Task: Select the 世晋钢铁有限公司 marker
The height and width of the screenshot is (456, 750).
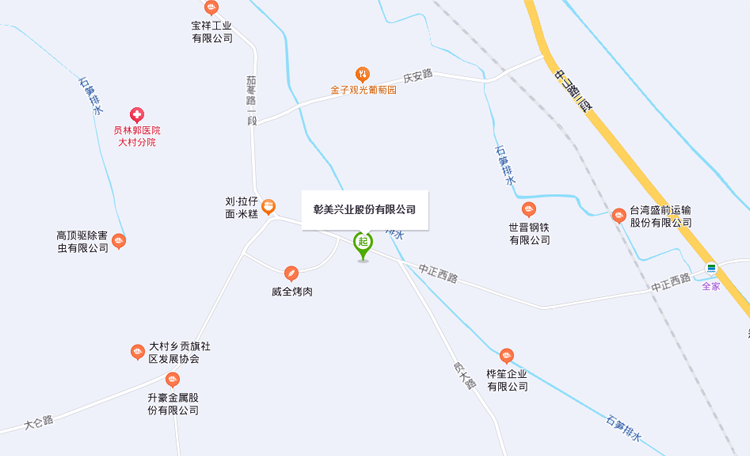Action: 529,209
